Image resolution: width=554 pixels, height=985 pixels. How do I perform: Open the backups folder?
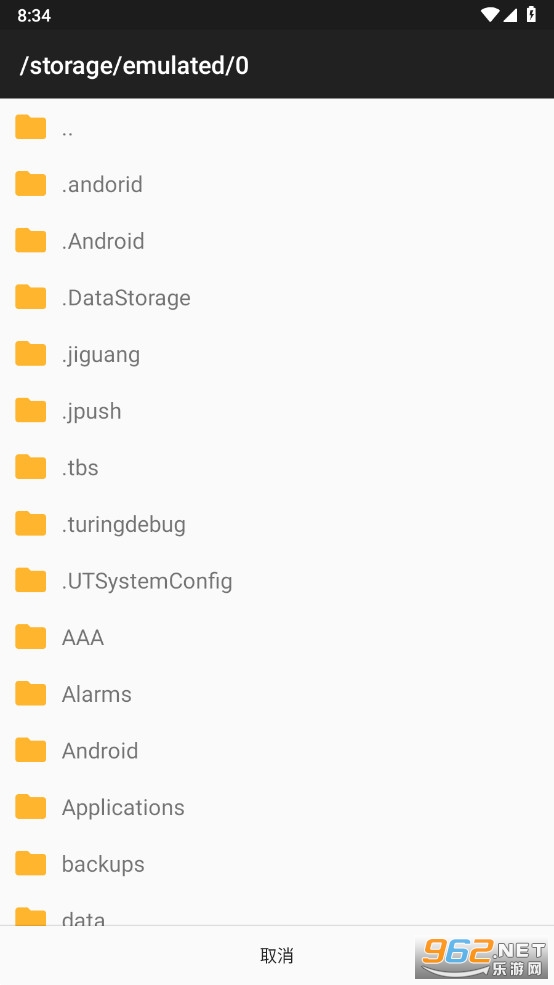tap(277, 864)
